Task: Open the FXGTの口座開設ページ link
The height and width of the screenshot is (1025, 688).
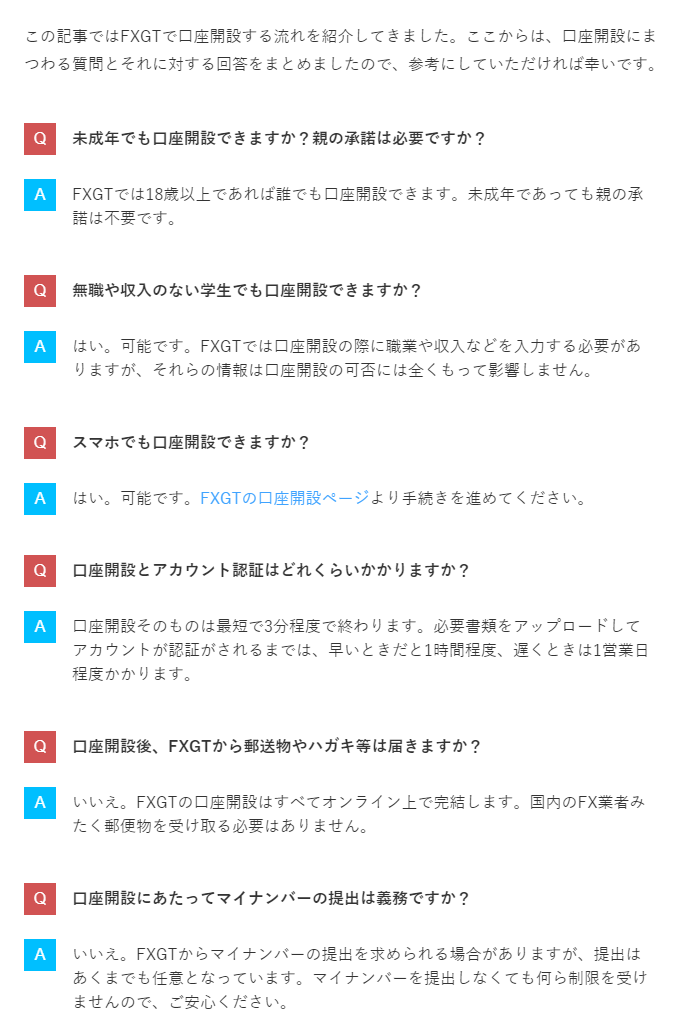Action: (x=284, y=498)
